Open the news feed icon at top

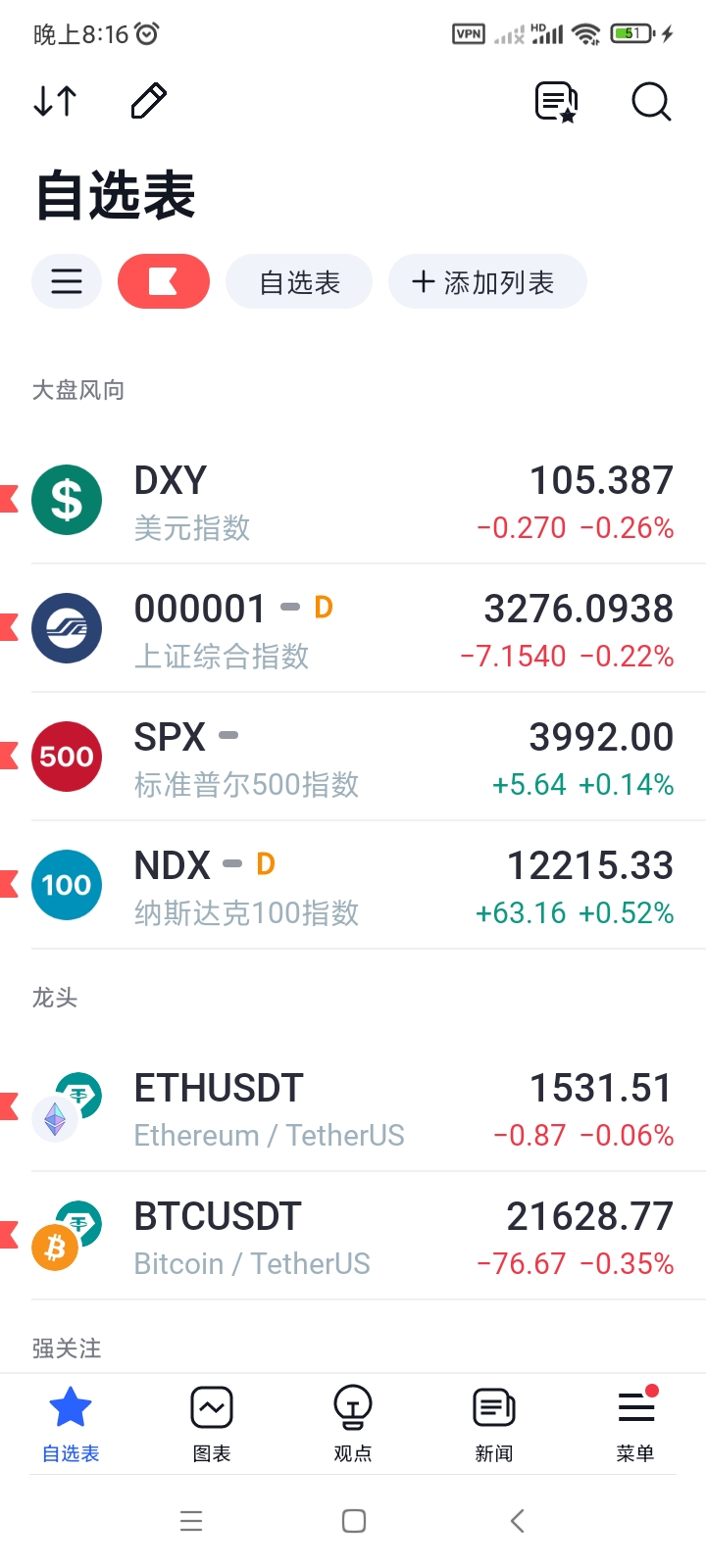click(556, 101)
